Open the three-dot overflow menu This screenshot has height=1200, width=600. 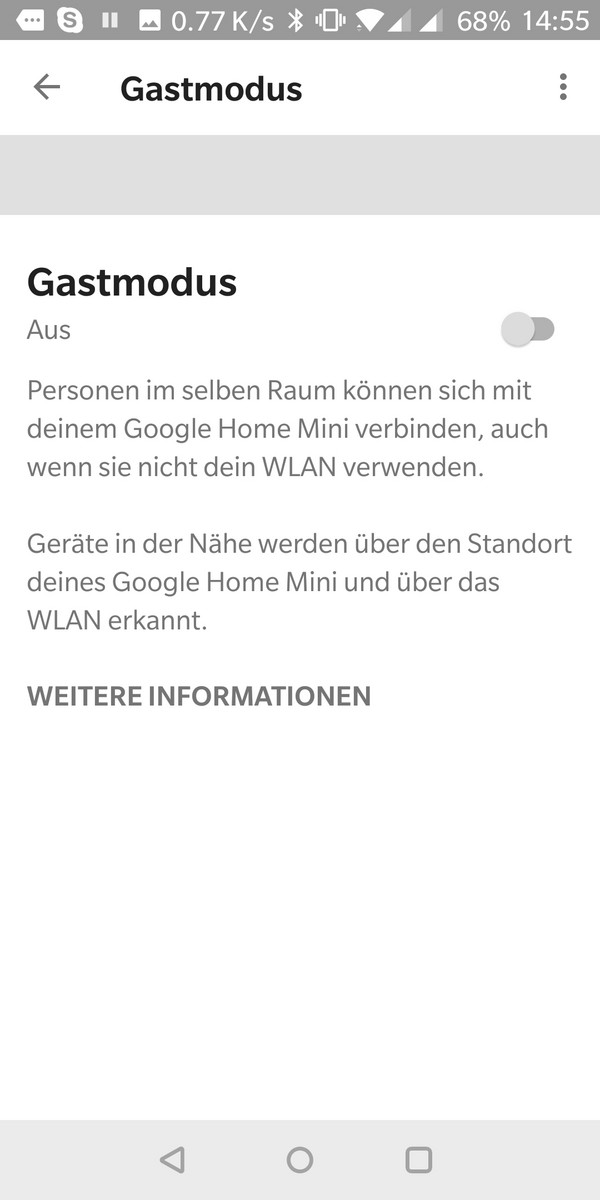(x=563, y=87)
